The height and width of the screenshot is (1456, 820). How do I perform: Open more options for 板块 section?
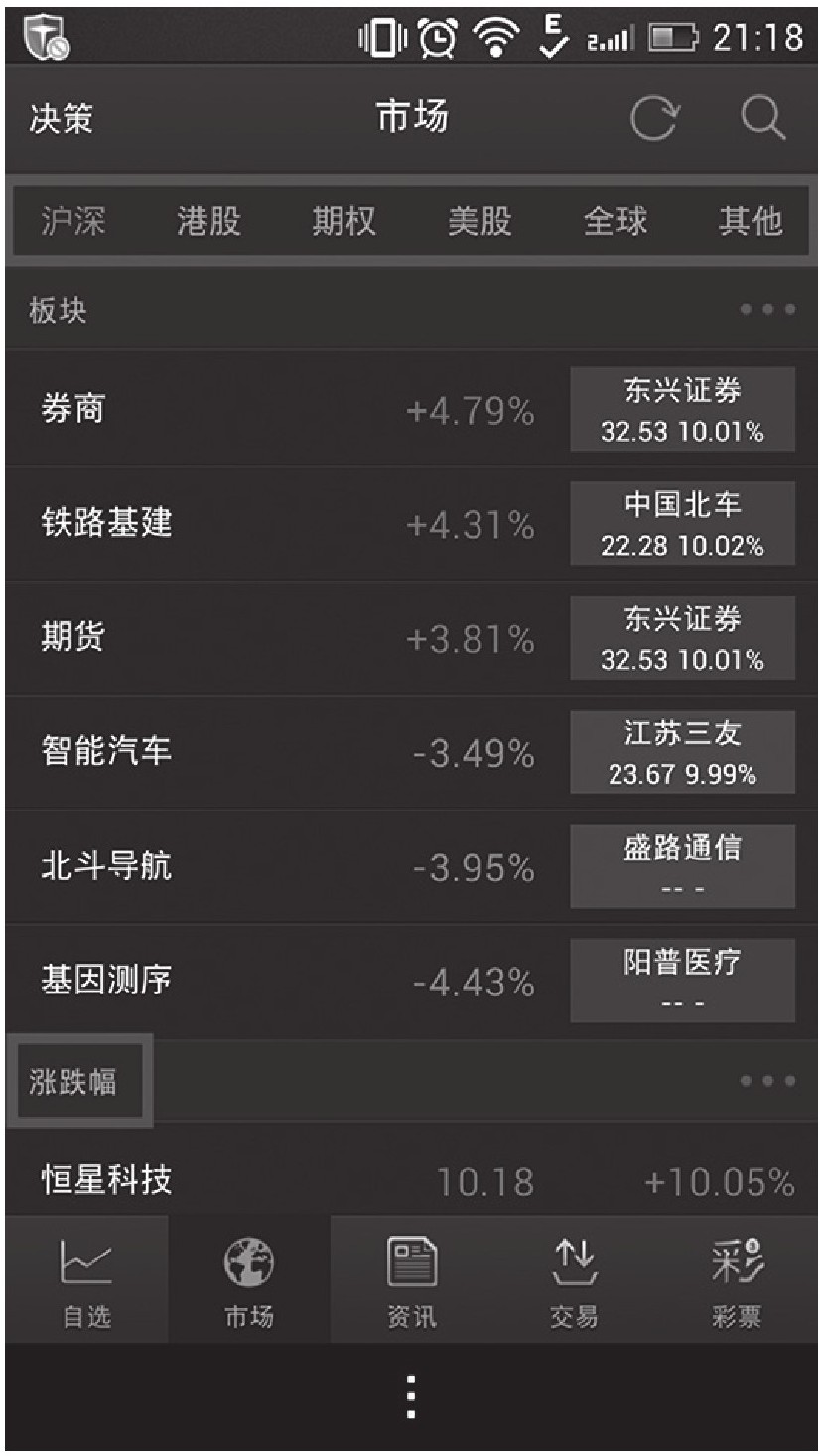click(x=767, y=310)
